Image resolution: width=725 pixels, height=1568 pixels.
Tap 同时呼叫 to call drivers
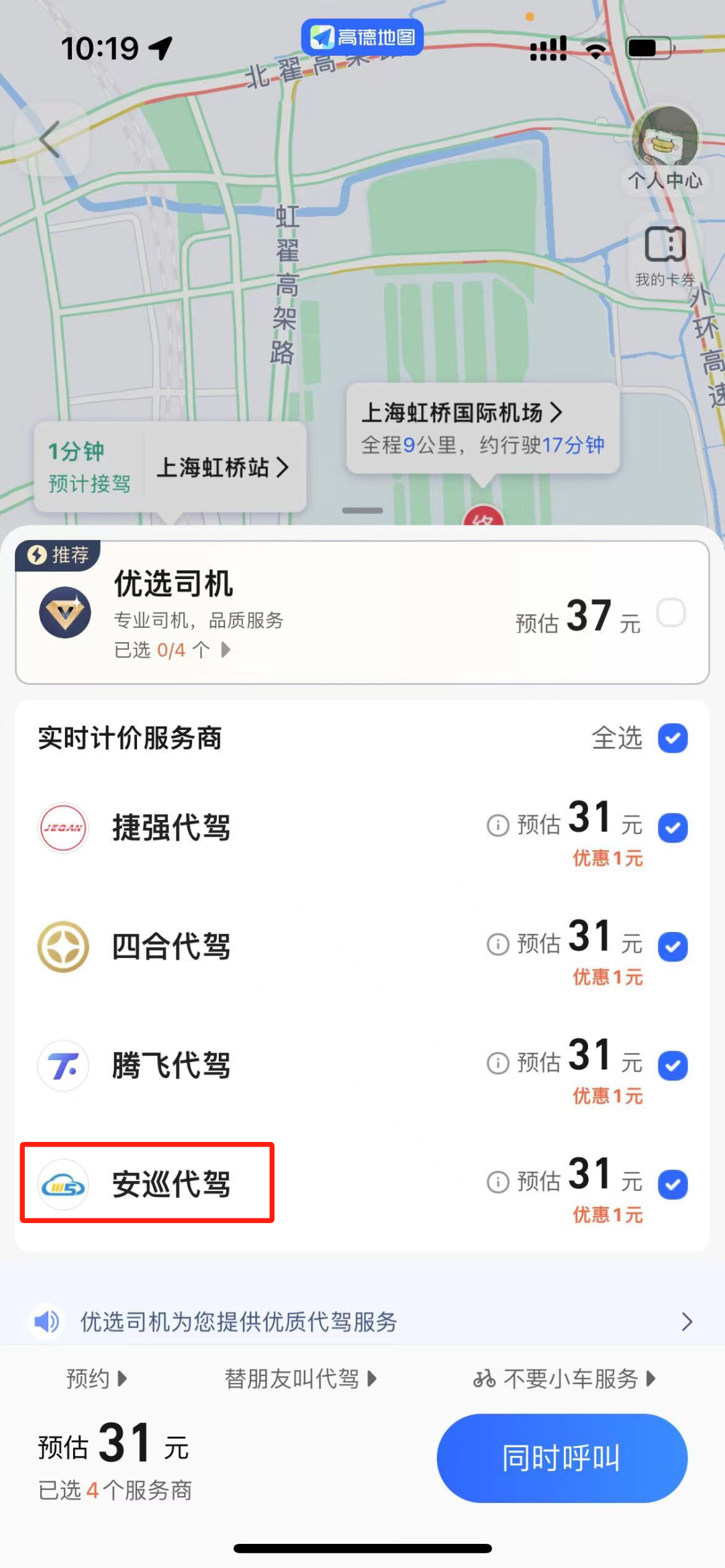pos(562,1458)
